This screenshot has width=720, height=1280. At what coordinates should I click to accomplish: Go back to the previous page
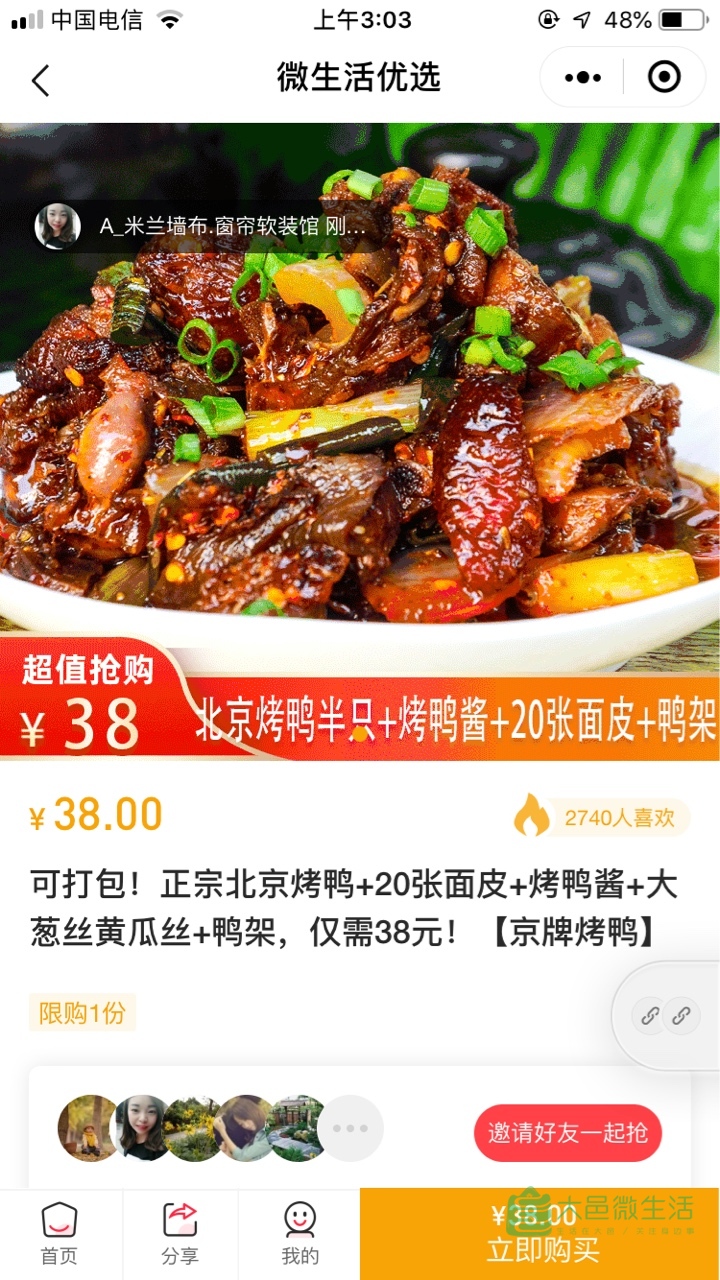(x=40, y=79)
